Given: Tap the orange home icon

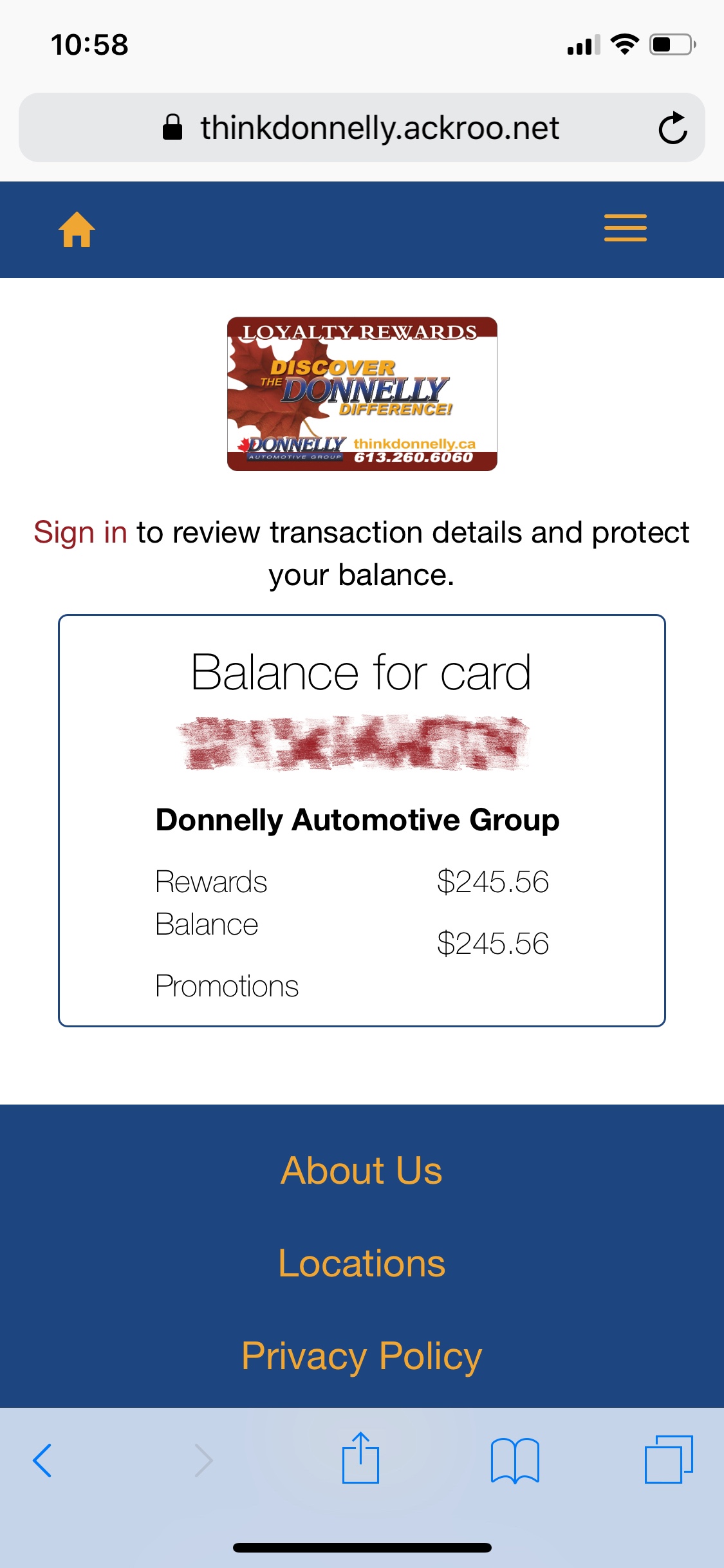Looking at the screenshot, I should [x=77, y=230].
